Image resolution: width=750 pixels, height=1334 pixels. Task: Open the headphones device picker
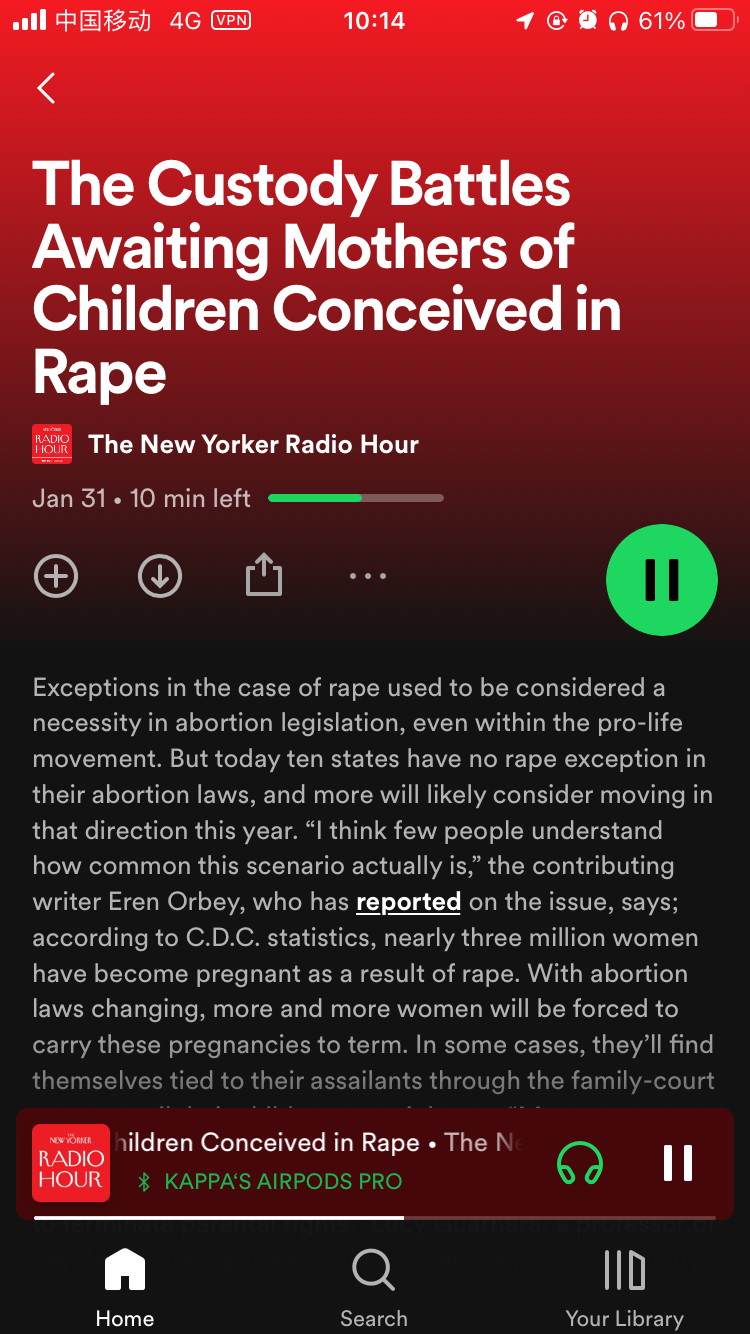coord(580,1163)
